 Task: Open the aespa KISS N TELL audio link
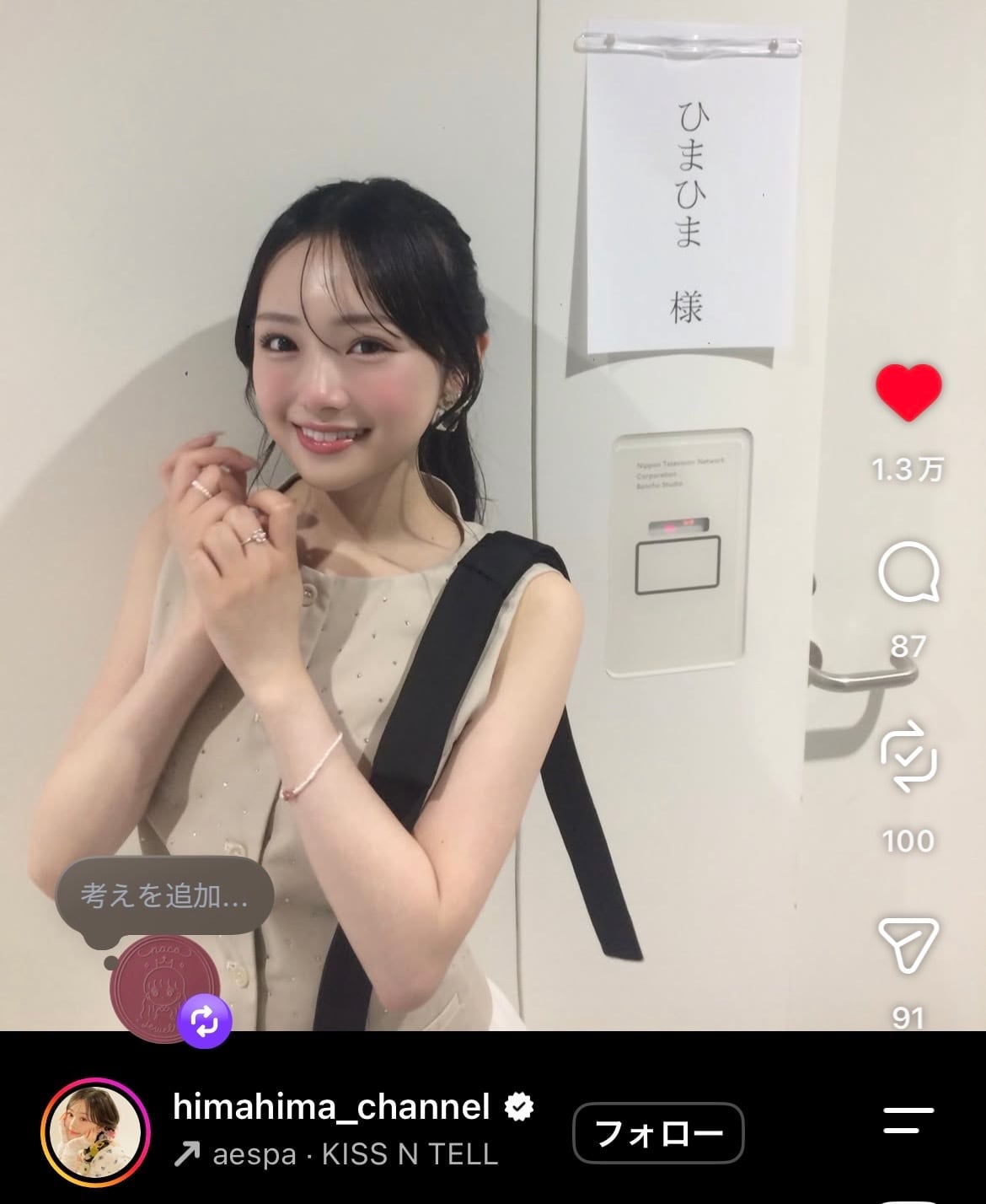coord(335,1154)
